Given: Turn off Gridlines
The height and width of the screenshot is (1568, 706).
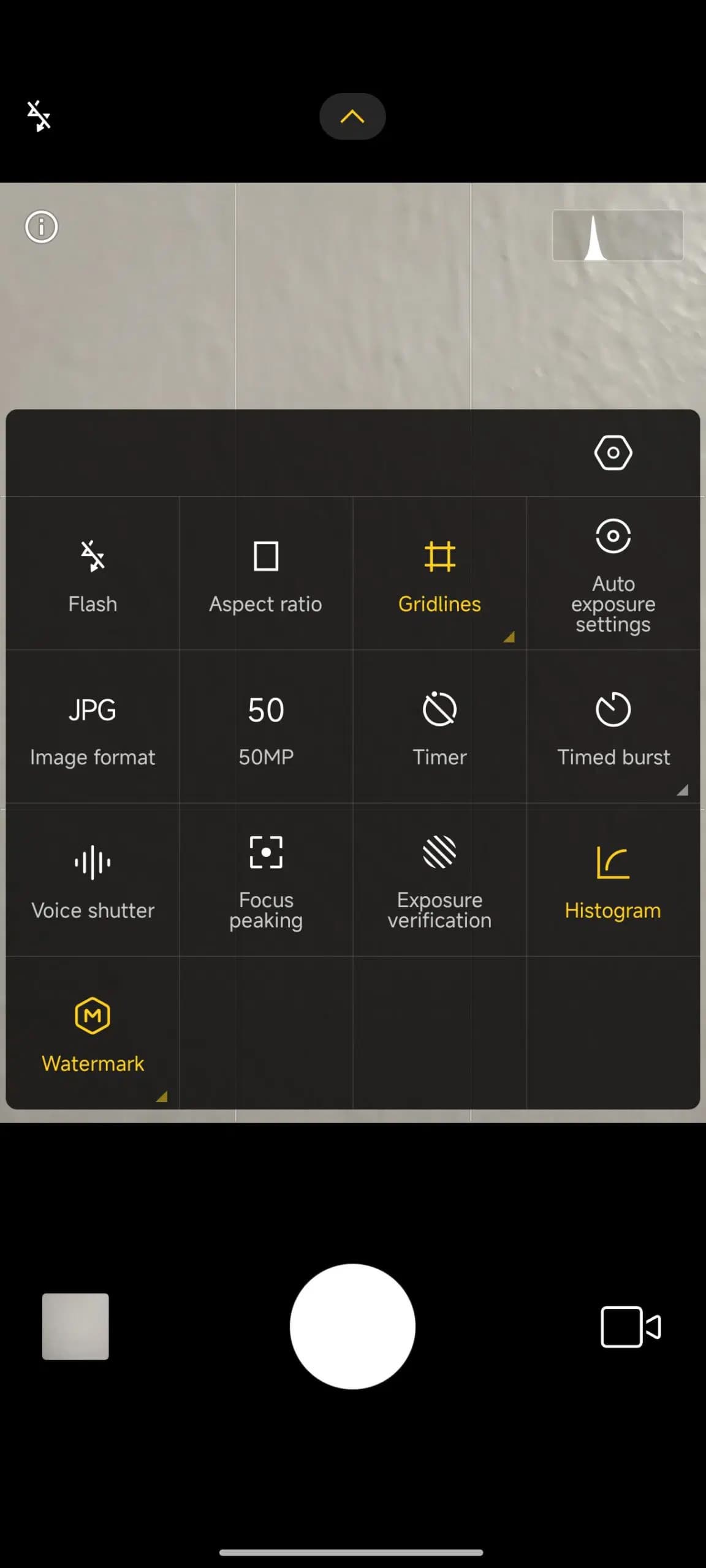Looking at the screenshot, I should pyautogui.click(x=439, y=573).
